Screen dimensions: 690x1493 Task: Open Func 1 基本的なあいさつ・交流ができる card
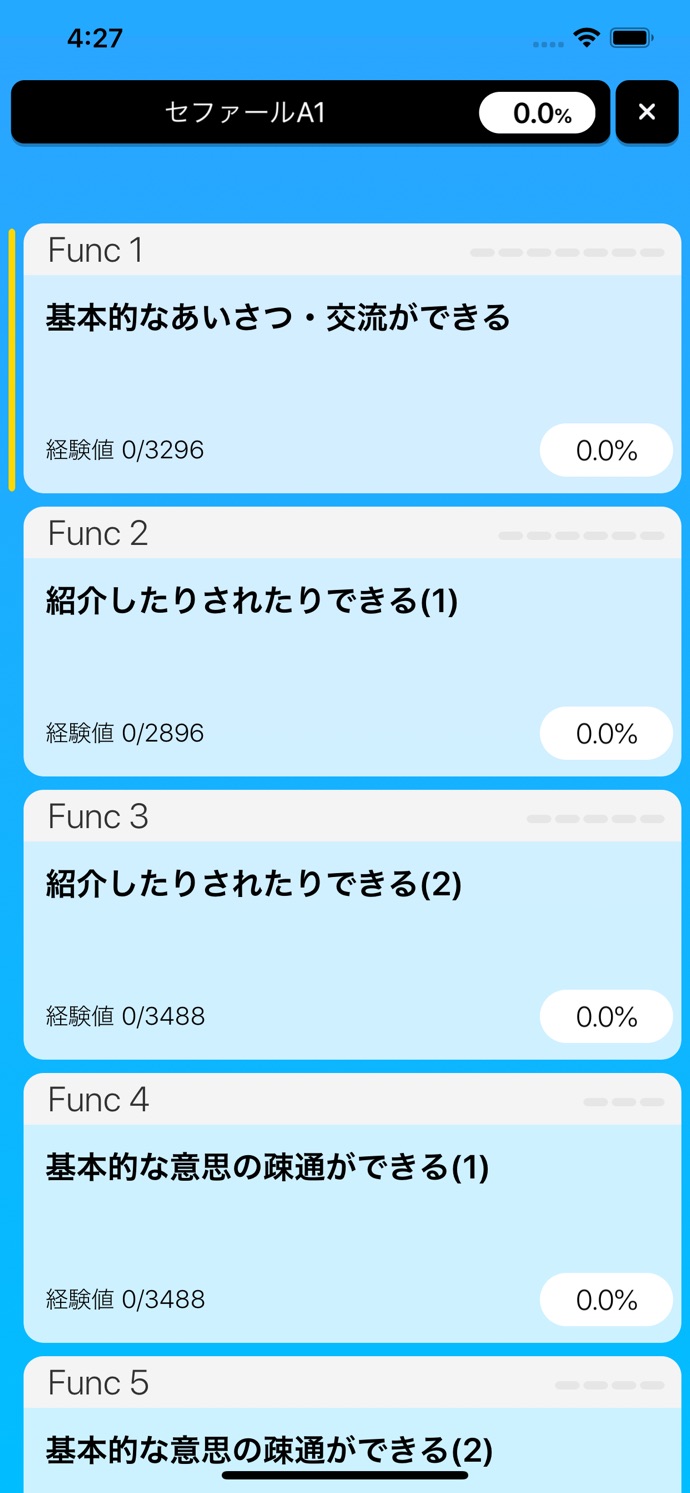[x=352, y=358]
